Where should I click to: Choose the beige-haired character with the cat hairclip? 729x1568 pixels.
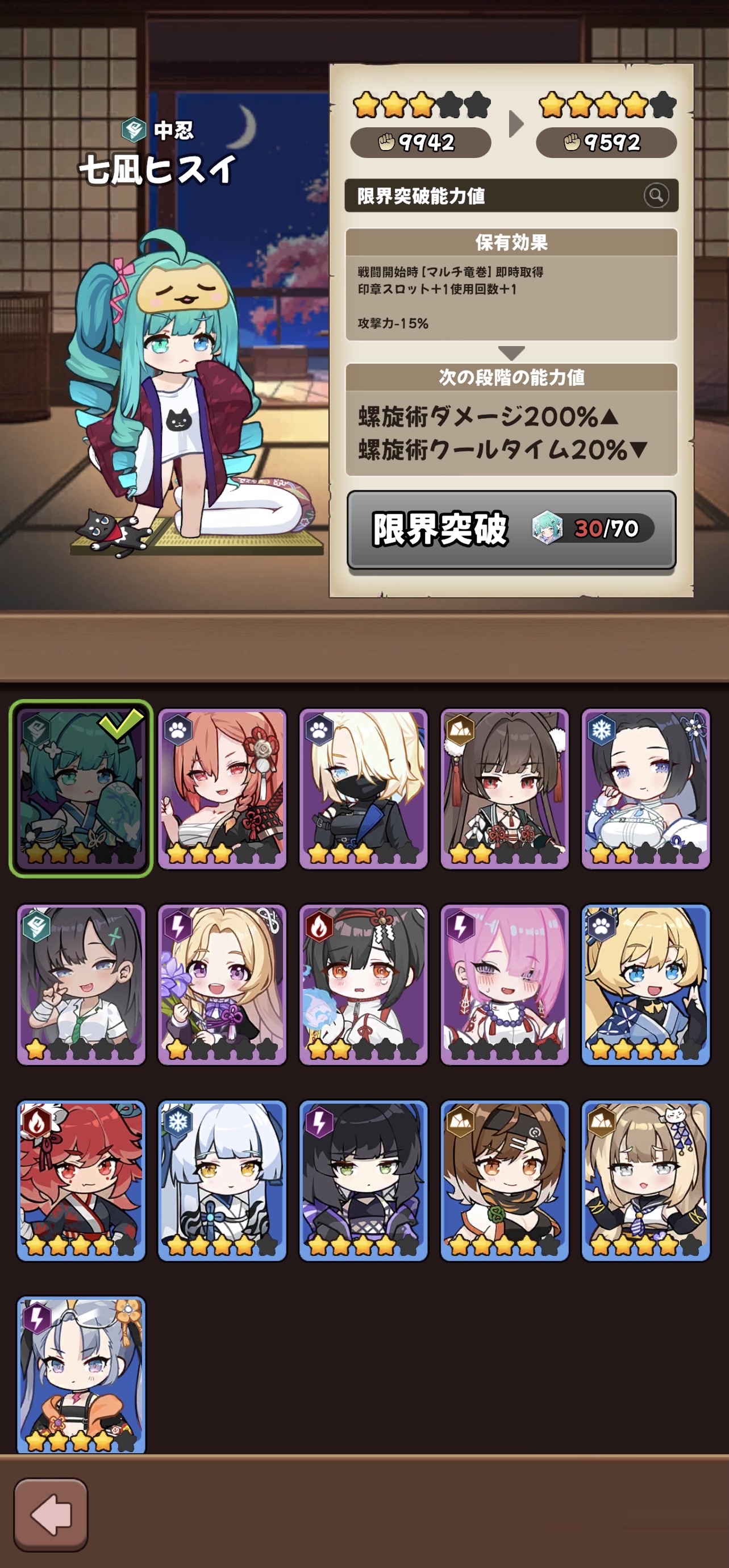pos(645,1180)
